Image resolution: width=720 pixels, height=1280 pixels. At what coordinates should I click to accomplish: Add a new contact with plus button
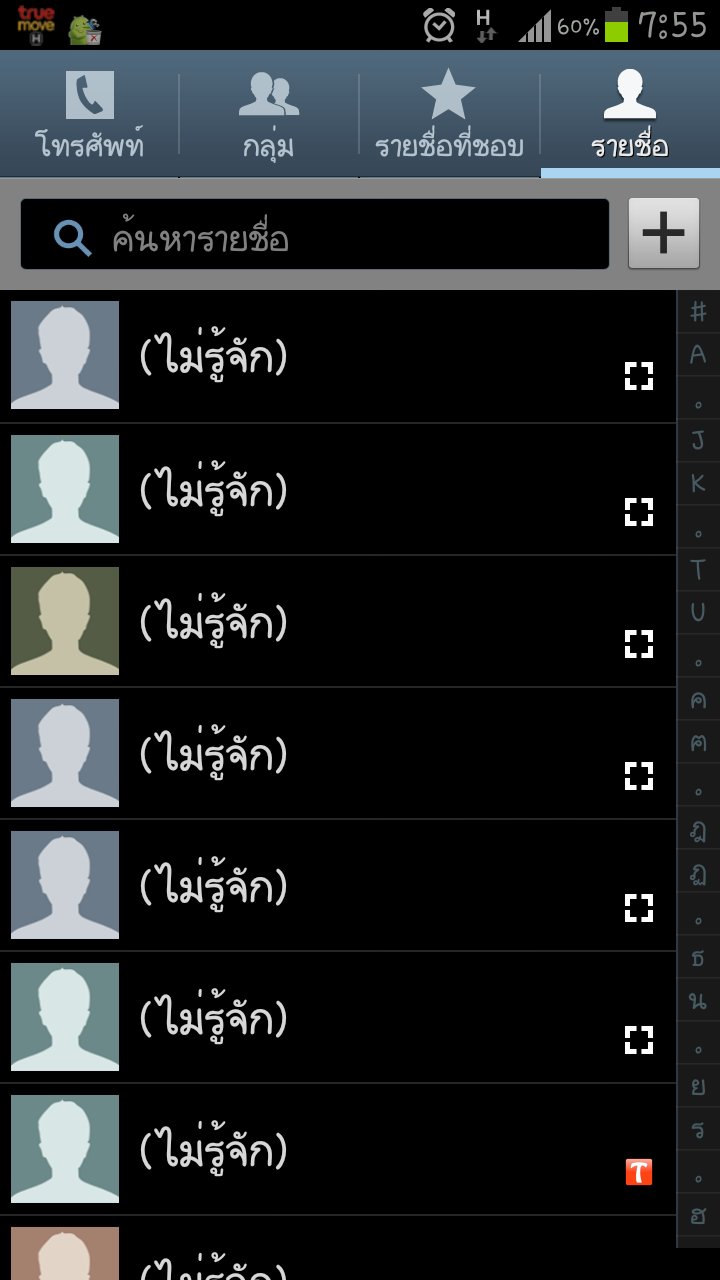664,233
